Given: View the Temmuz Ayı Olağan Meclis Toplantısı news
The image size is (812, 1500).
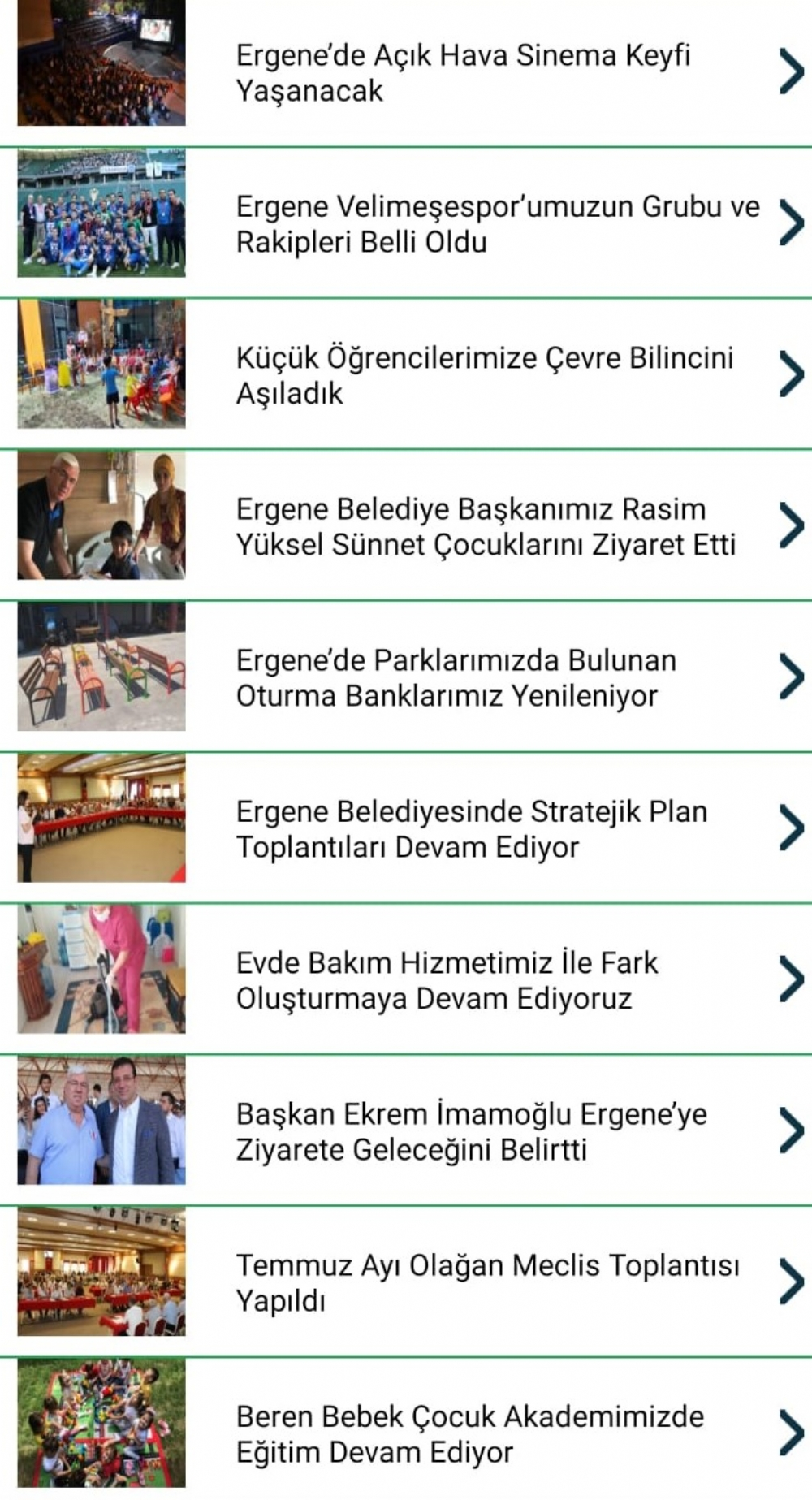Looking at the screenshot, I should tap(406, 1282).
